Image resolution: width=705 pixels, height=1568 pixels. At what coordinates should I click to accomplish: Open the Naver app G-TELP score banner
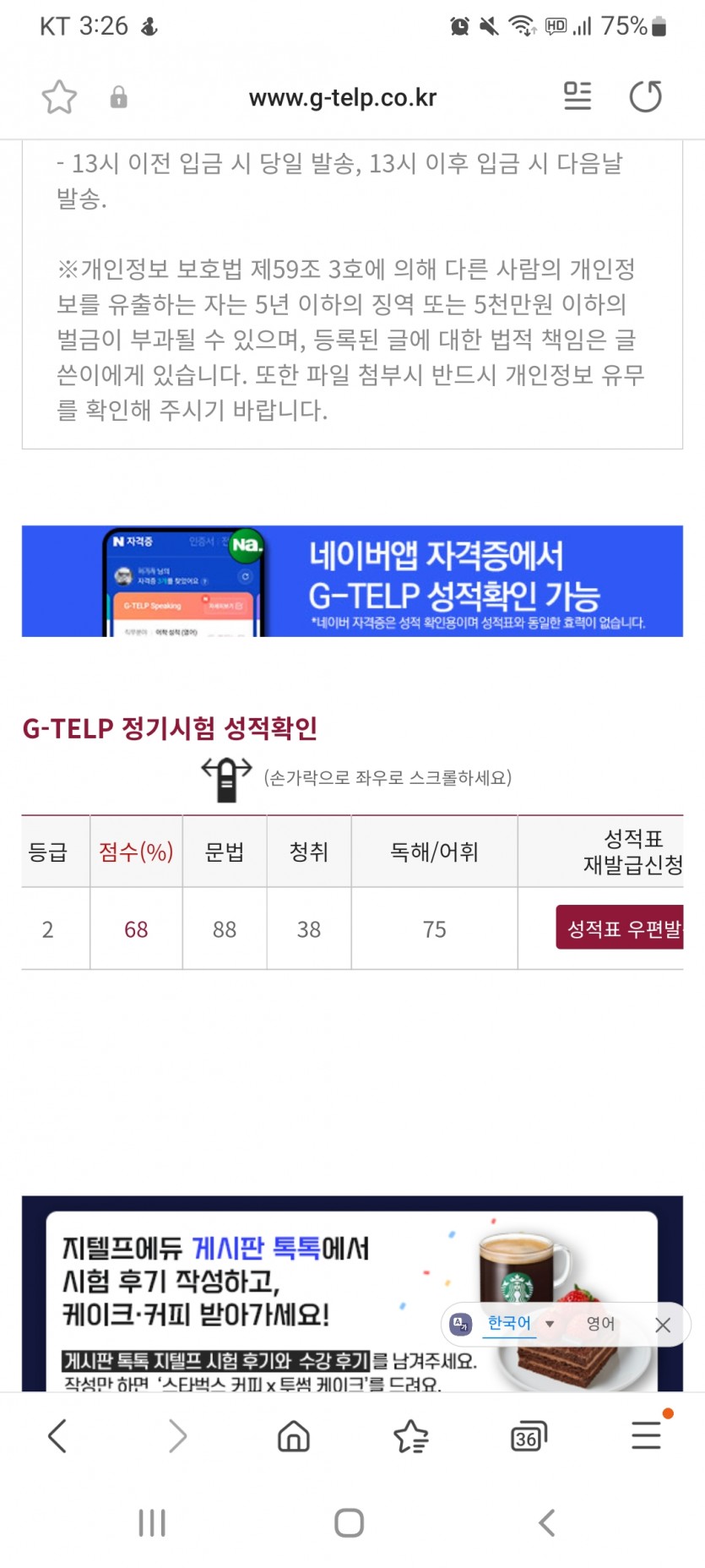click(352, 581)
